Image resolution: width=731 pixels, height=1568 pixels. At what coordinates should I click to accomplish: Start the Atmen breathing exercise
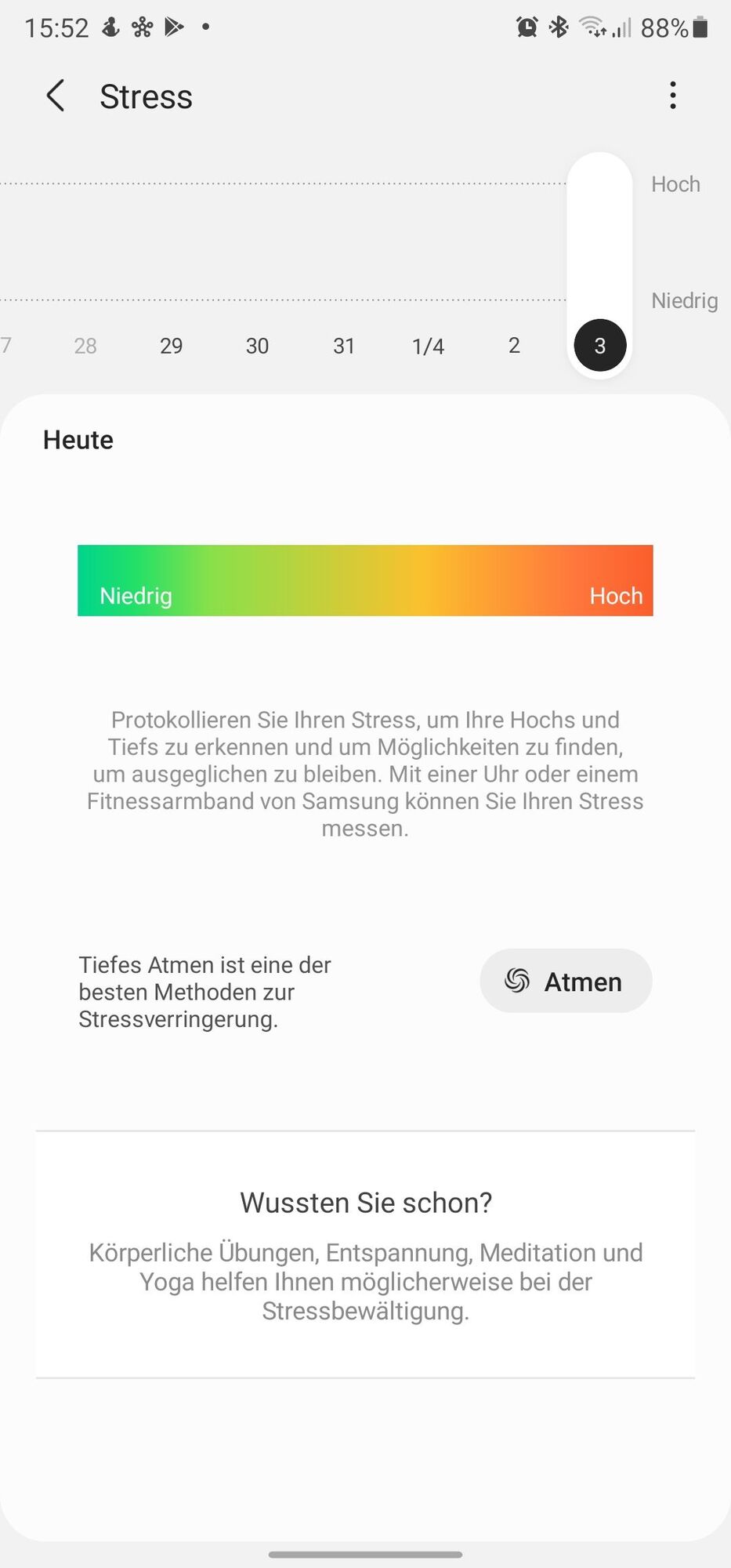(x=566, y=981)
